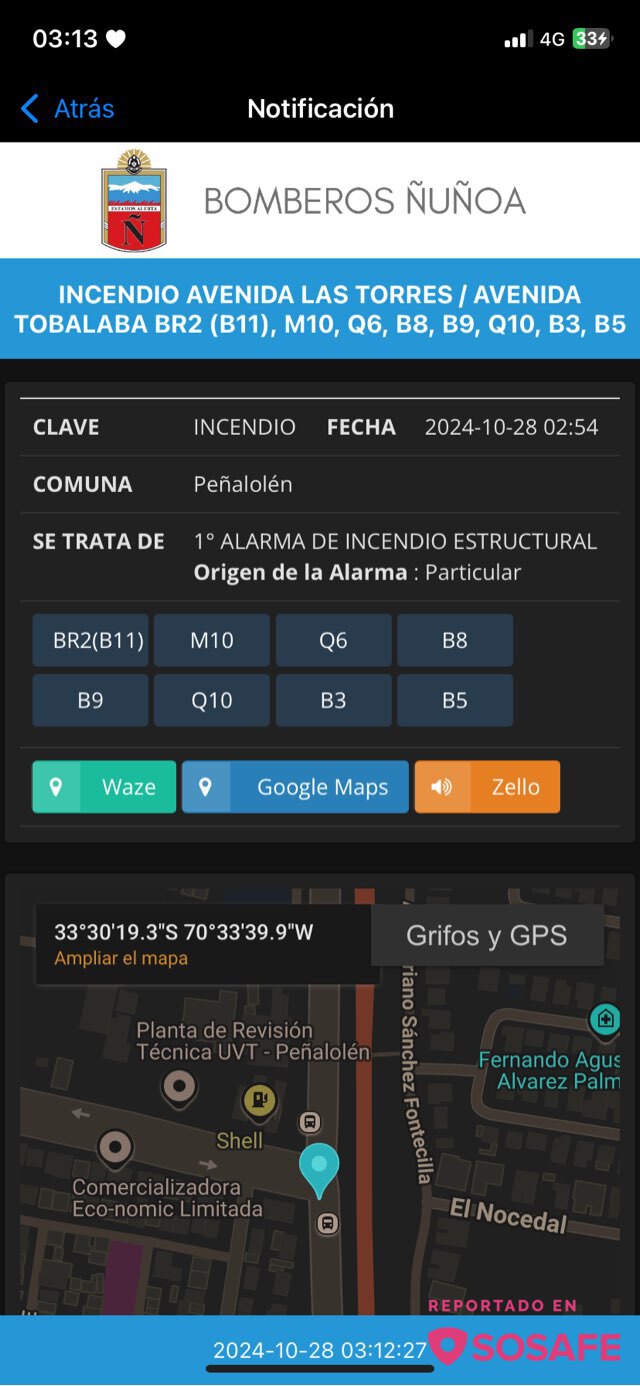Viewport: 640px width, 1386px height.
Task: Select the M10 unit chip
Action: pos(212,640)
